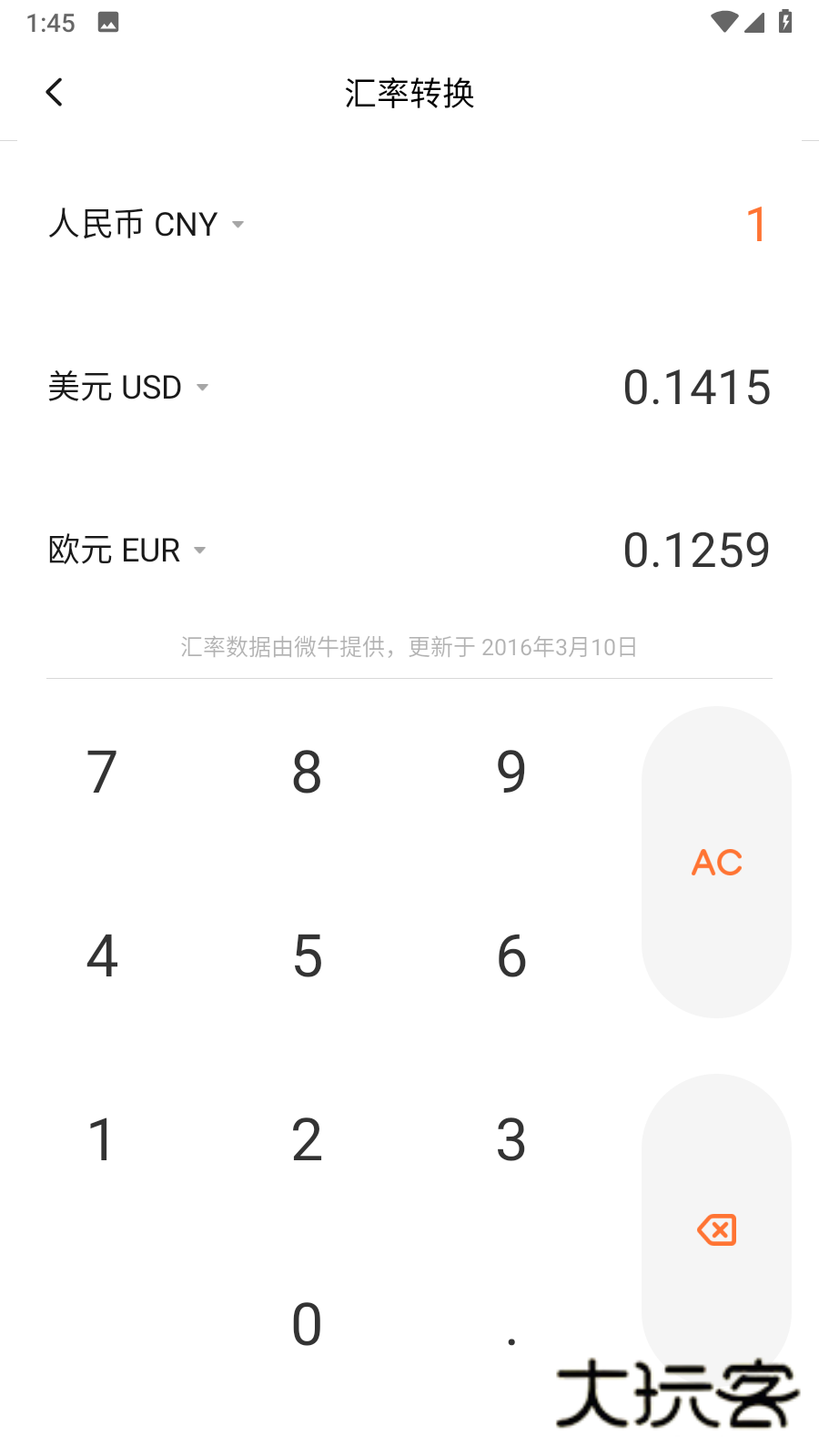Open the 美元 USD currency selector
Image resolution: width=819 pixels, height=1456 pixels.
pos(127,387)
